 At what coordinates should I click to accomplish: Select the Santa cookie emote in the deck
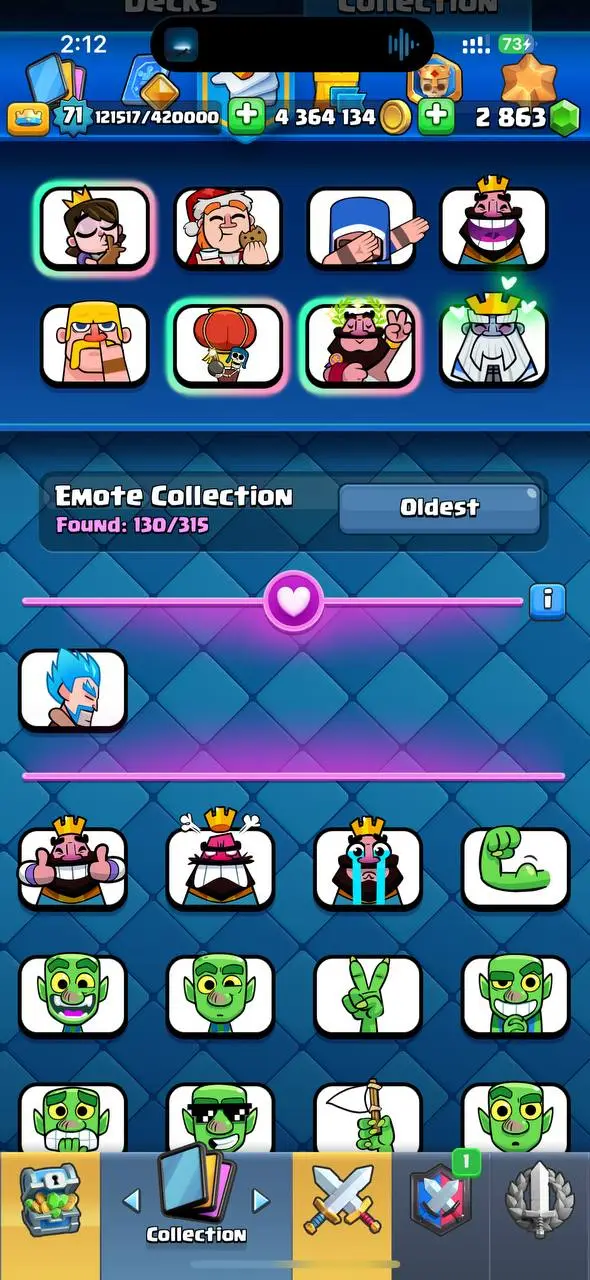coord(228,228)
